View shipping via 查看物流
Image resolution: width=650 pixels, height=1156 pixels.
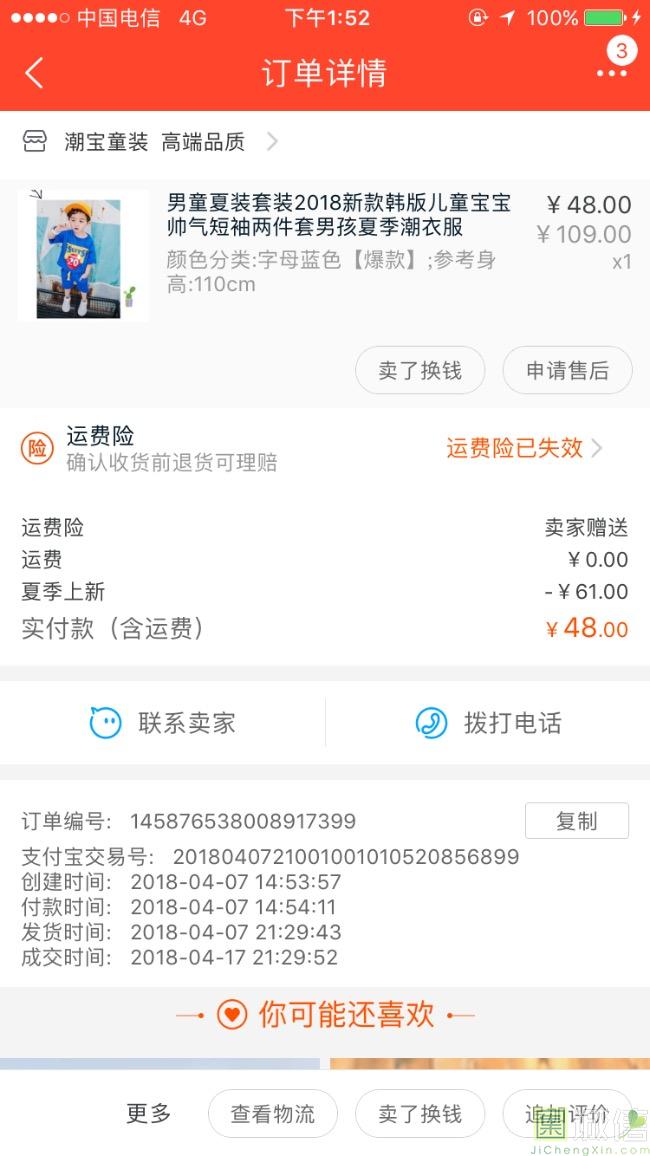tap(273, 1114)
